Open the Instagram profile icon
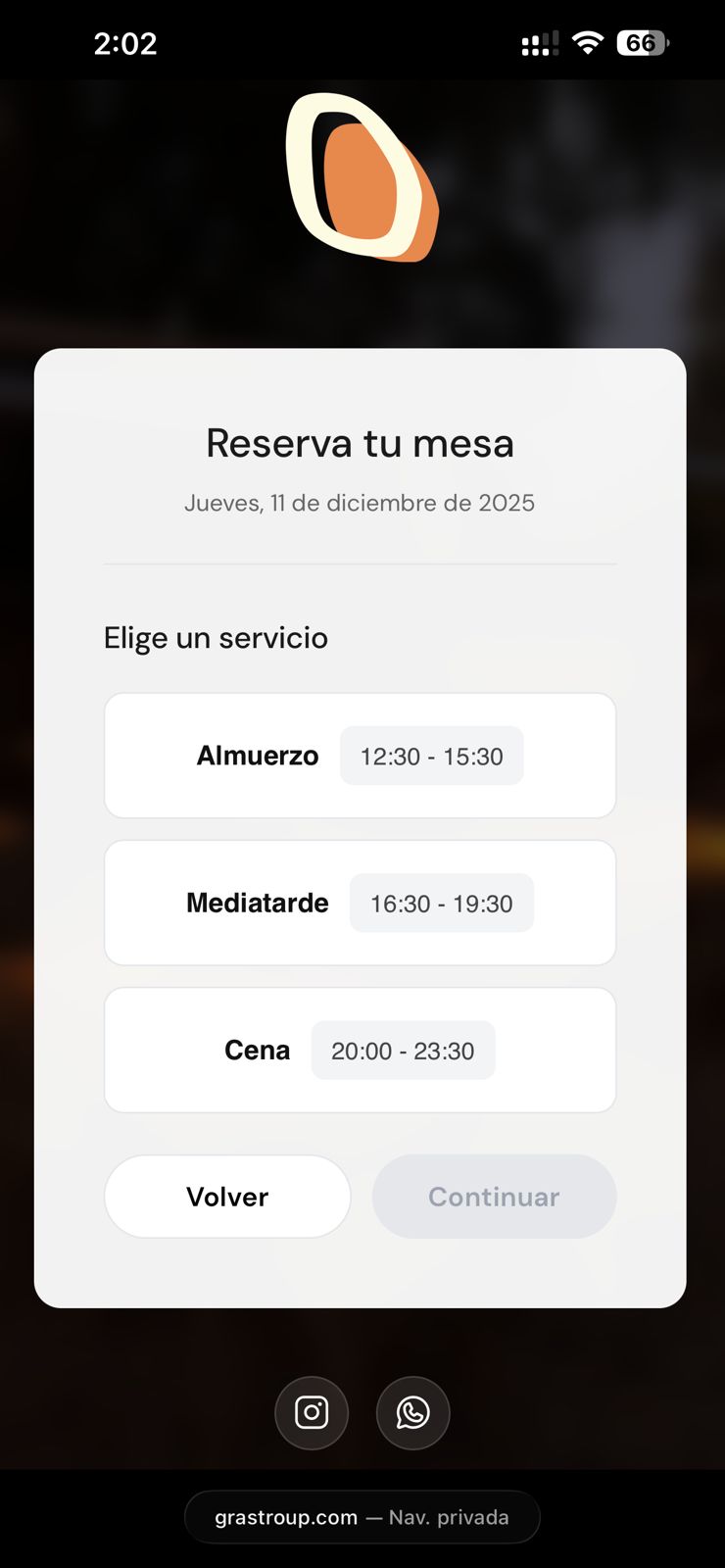This screenshot has width=725, height=1568. [312, 1412]
